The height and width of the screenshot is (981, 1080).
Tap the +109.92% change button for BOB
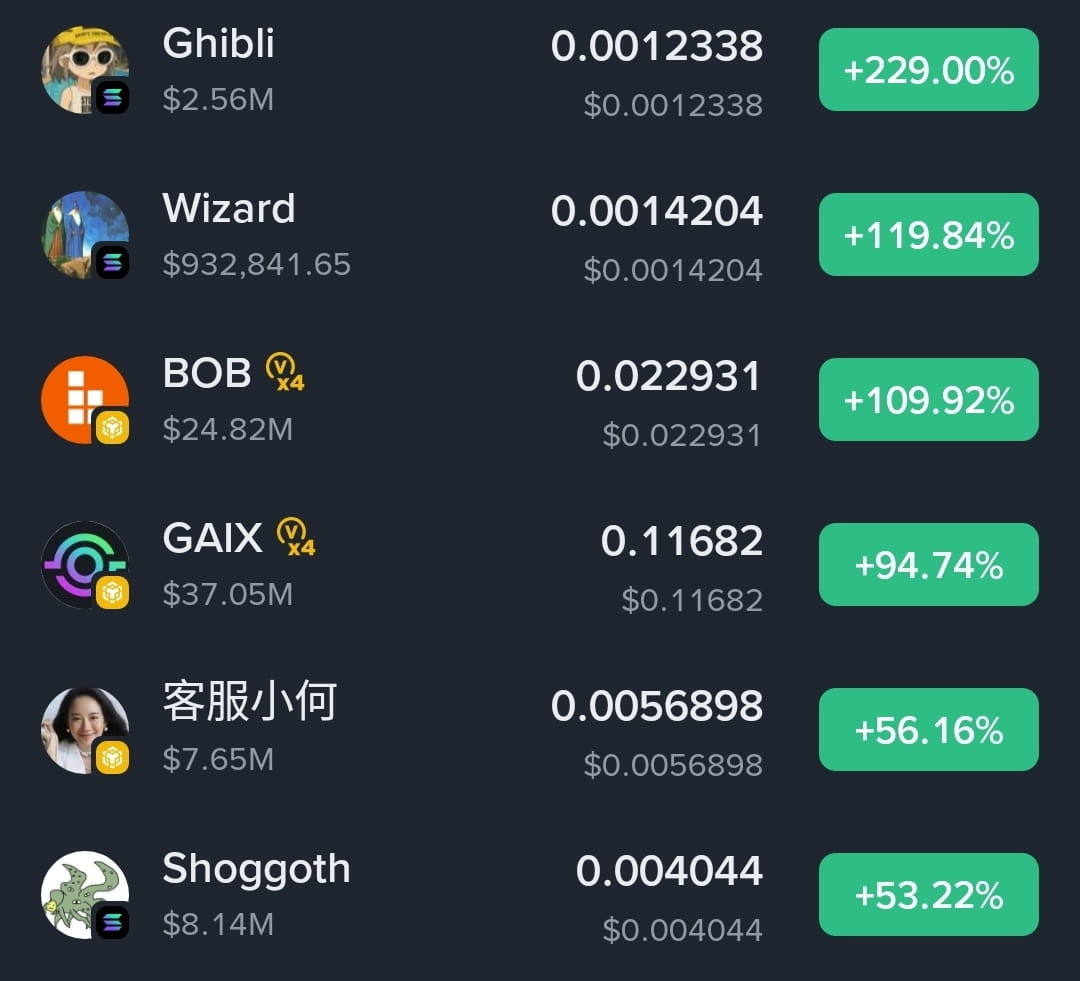coord(928,400)
